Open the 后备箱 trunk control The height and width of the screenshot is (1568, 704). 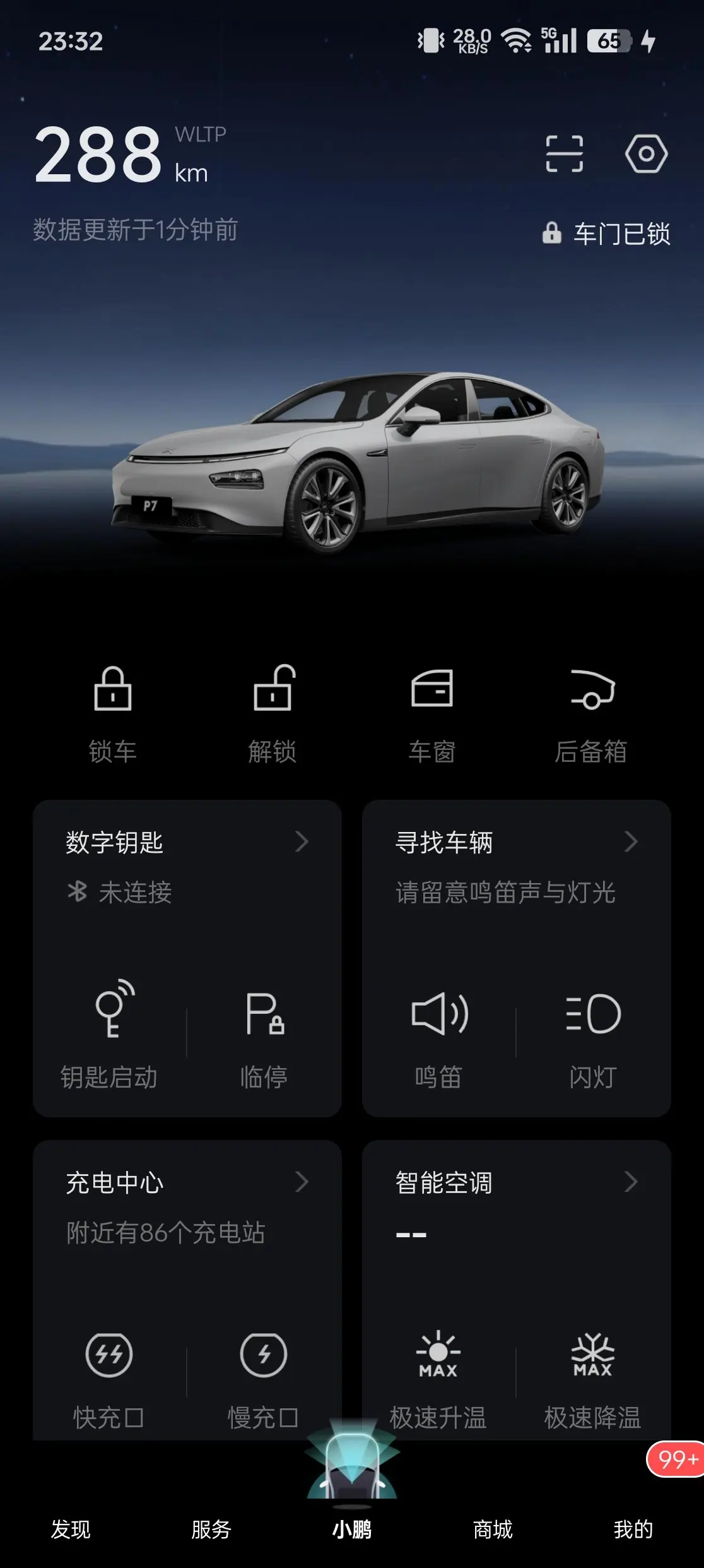[591, 712]
